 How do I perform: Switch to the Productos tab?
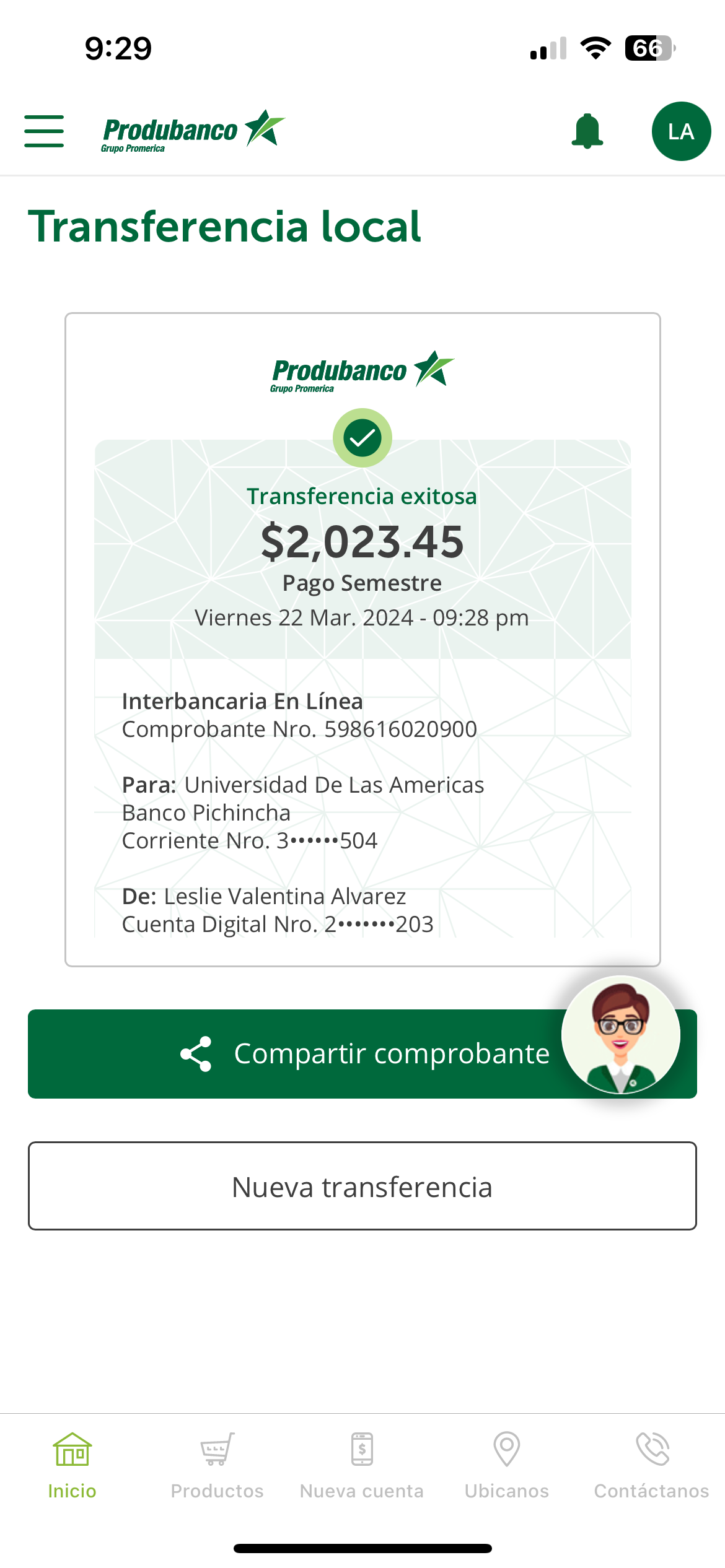point(217,1465)
